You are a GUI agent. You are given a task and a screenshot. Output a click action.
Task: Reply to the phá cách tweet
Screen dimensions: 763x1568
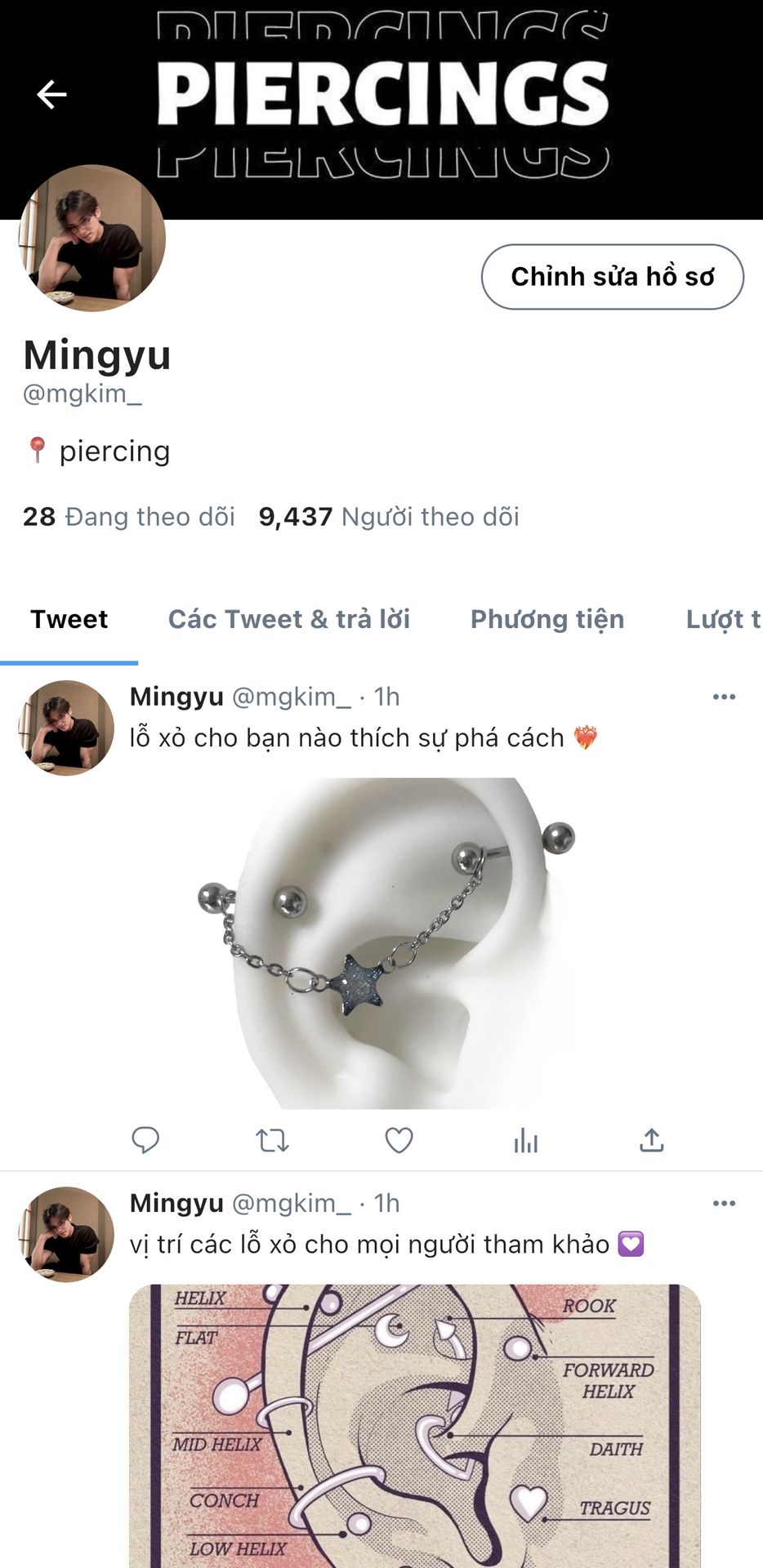(145, 1140)
